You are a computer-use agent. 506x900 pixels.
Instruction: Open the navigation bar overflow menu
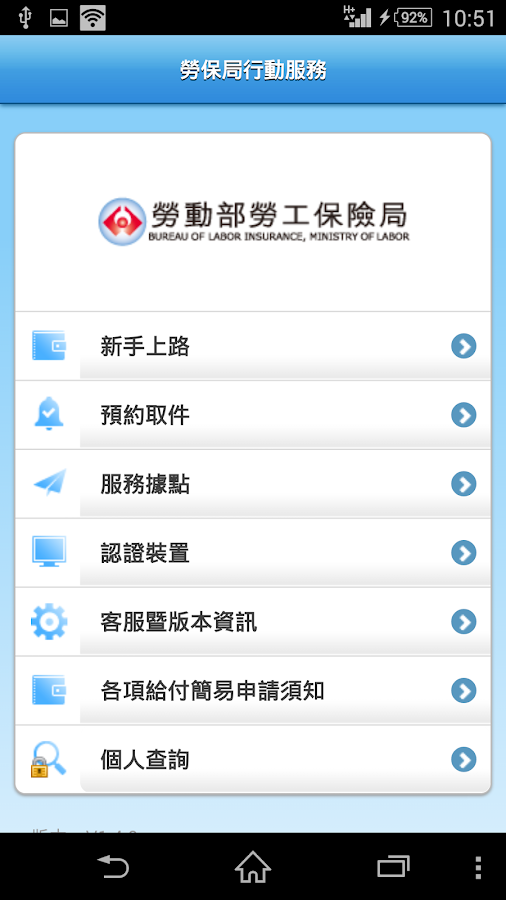[x=478, y=867]
